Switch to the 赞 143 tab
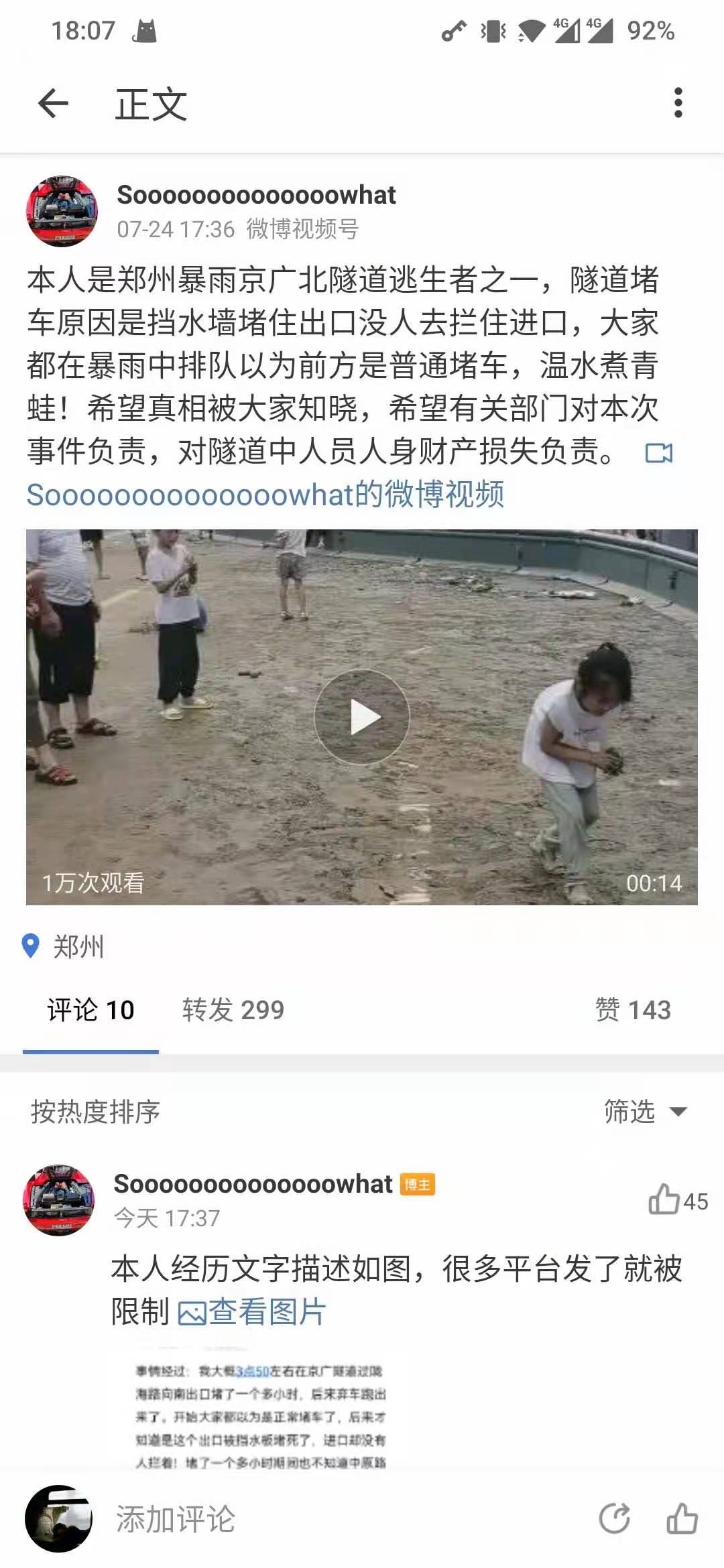 coord(633,1010)
